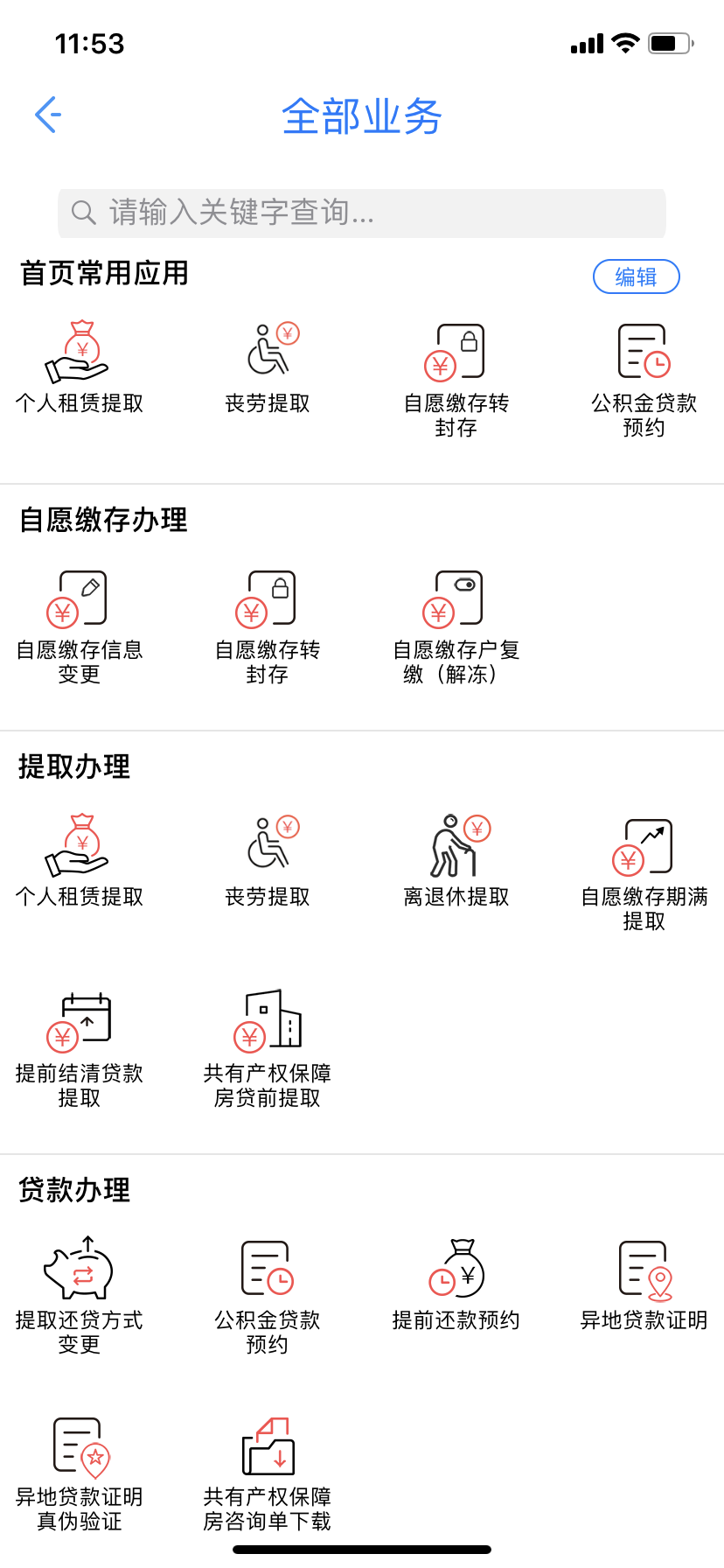Open 公积金贷款预约 in the 贷款办理 section
The height and width of the screenshot is (1568, 724).
pyautogui.click(x=268, y=1295)
